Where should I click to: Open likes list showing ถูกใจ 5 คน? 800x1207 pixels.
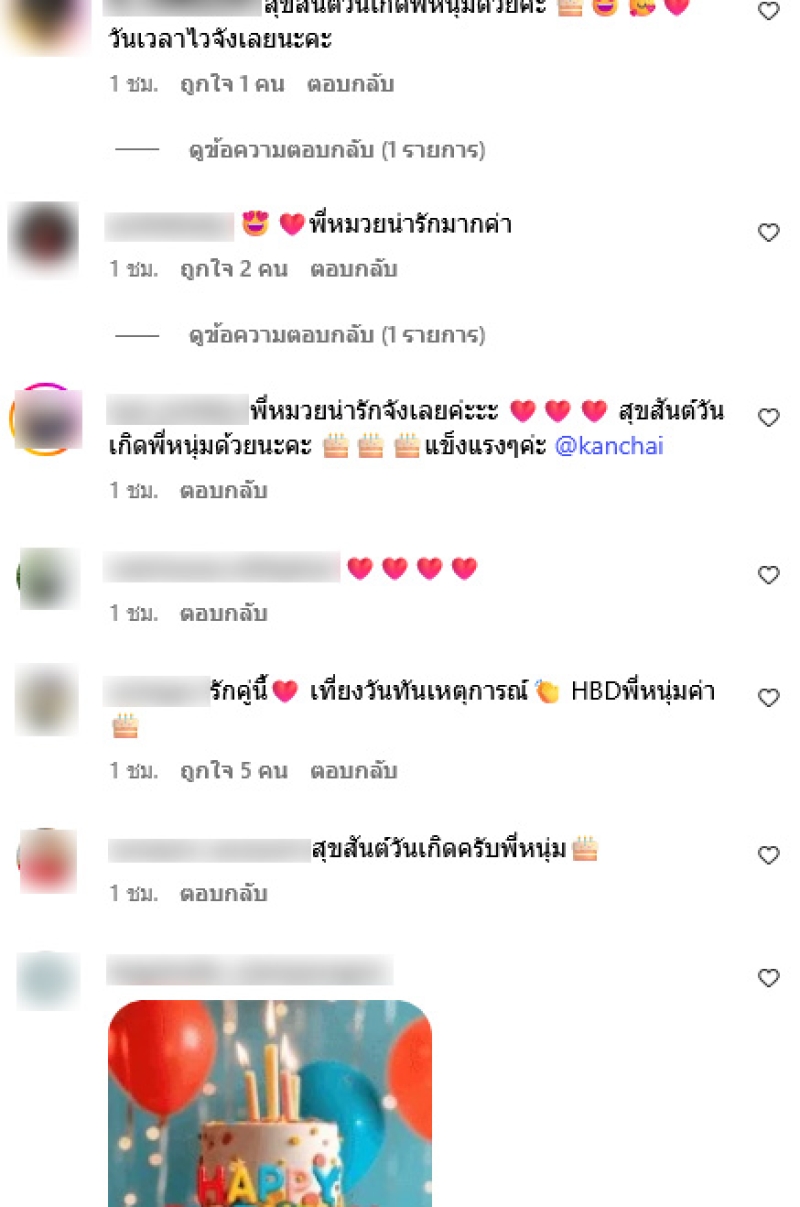pyautogui.click(x=233, y=771)
